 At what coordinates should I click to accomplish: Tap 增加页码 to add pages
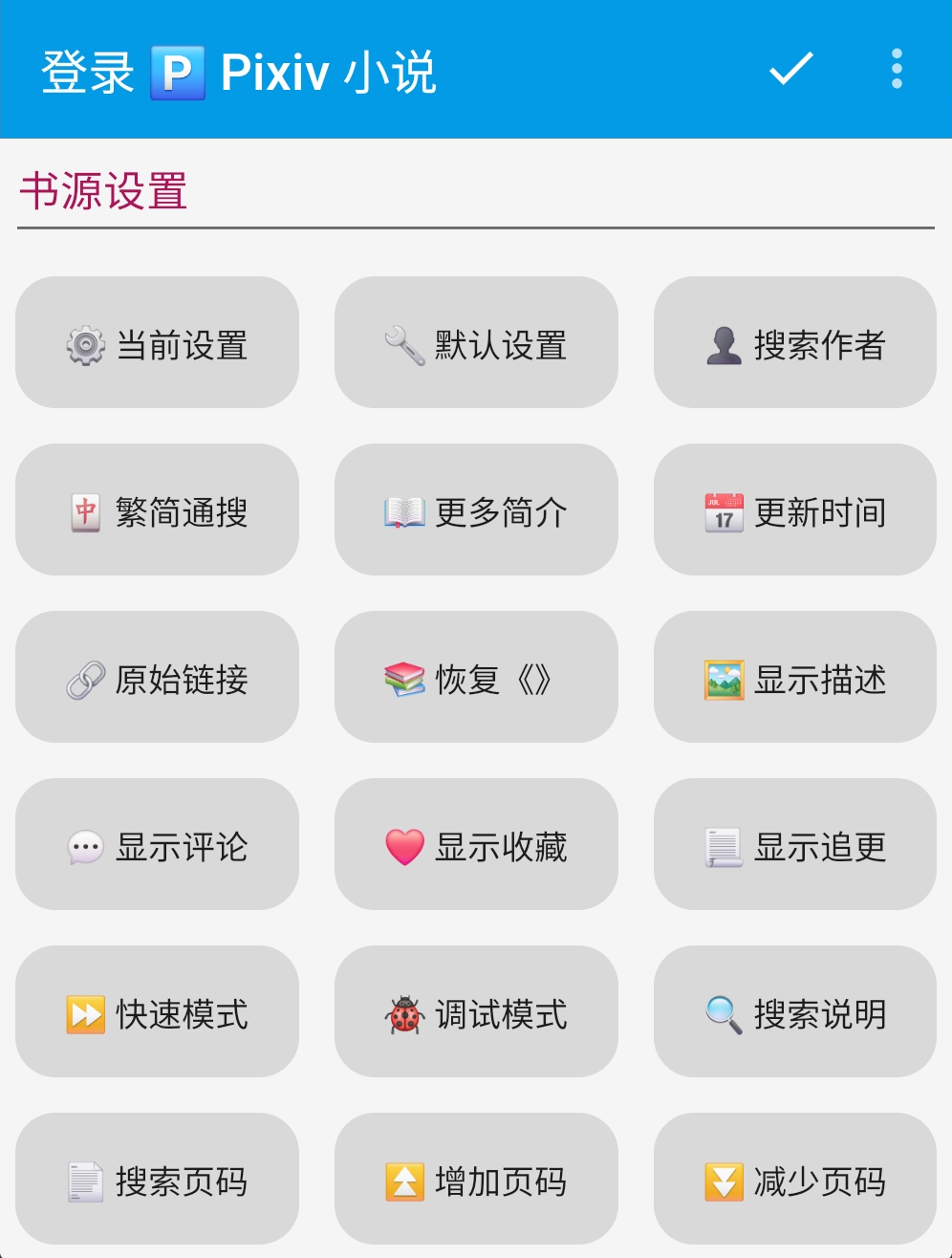pyautogui.click(x=476, y=1181)
